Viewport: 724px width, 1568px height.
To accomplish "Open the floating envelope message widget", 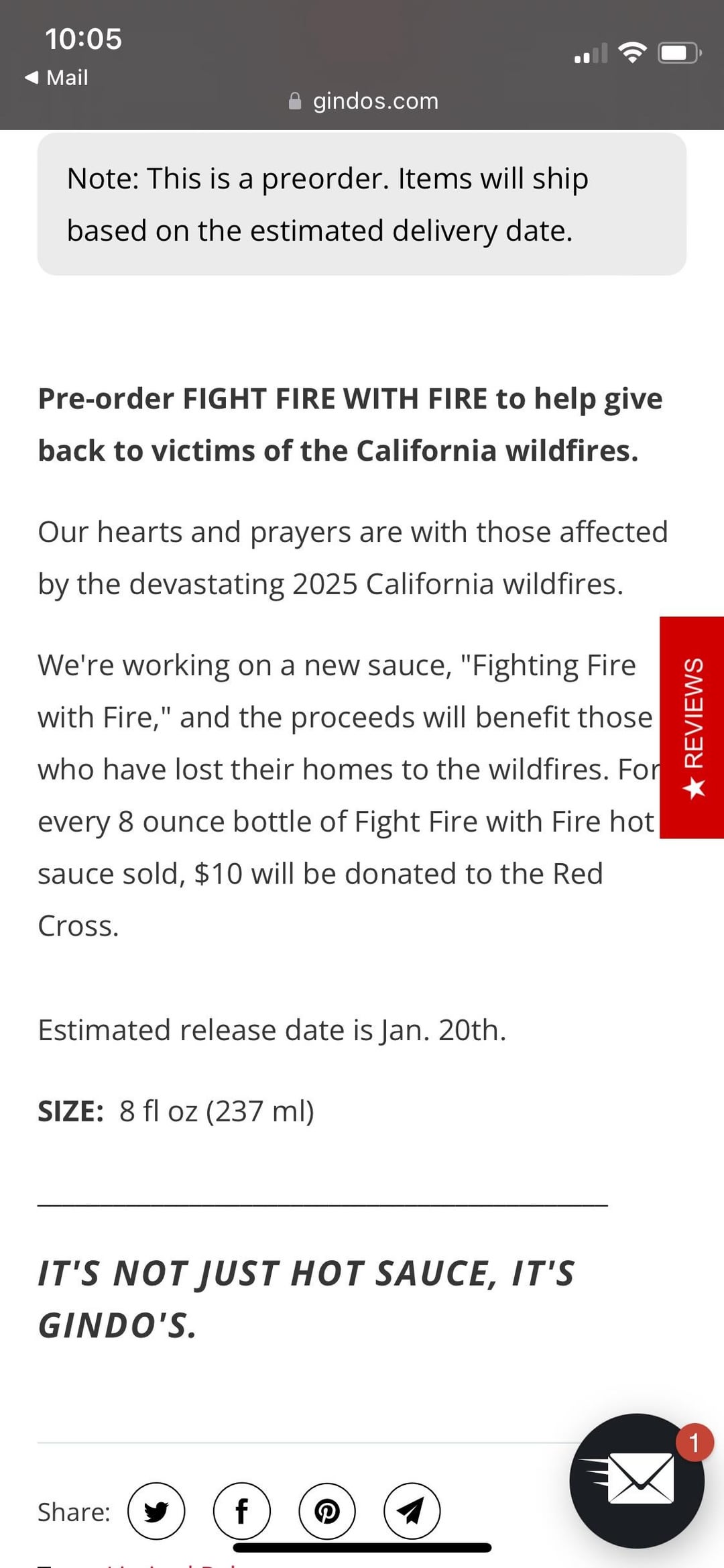I will pos(637,1480).
